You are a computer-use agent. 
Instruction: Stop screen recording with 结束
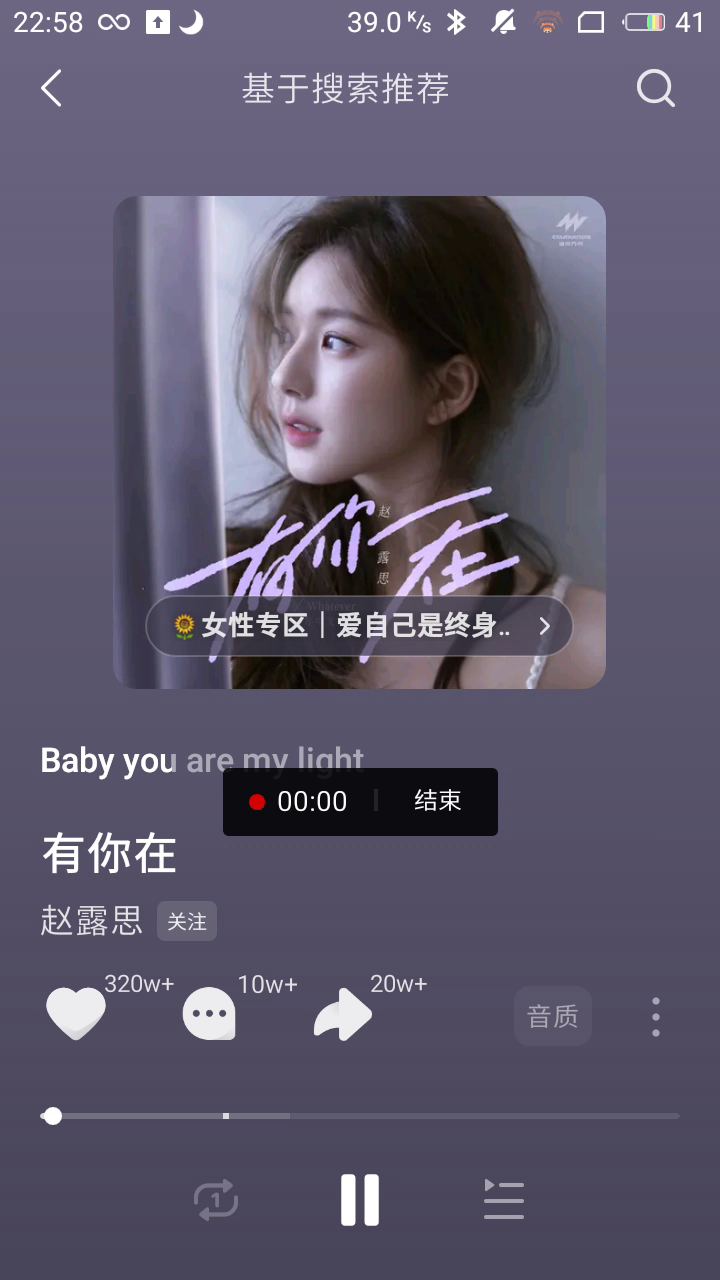(x=438, y=801)
